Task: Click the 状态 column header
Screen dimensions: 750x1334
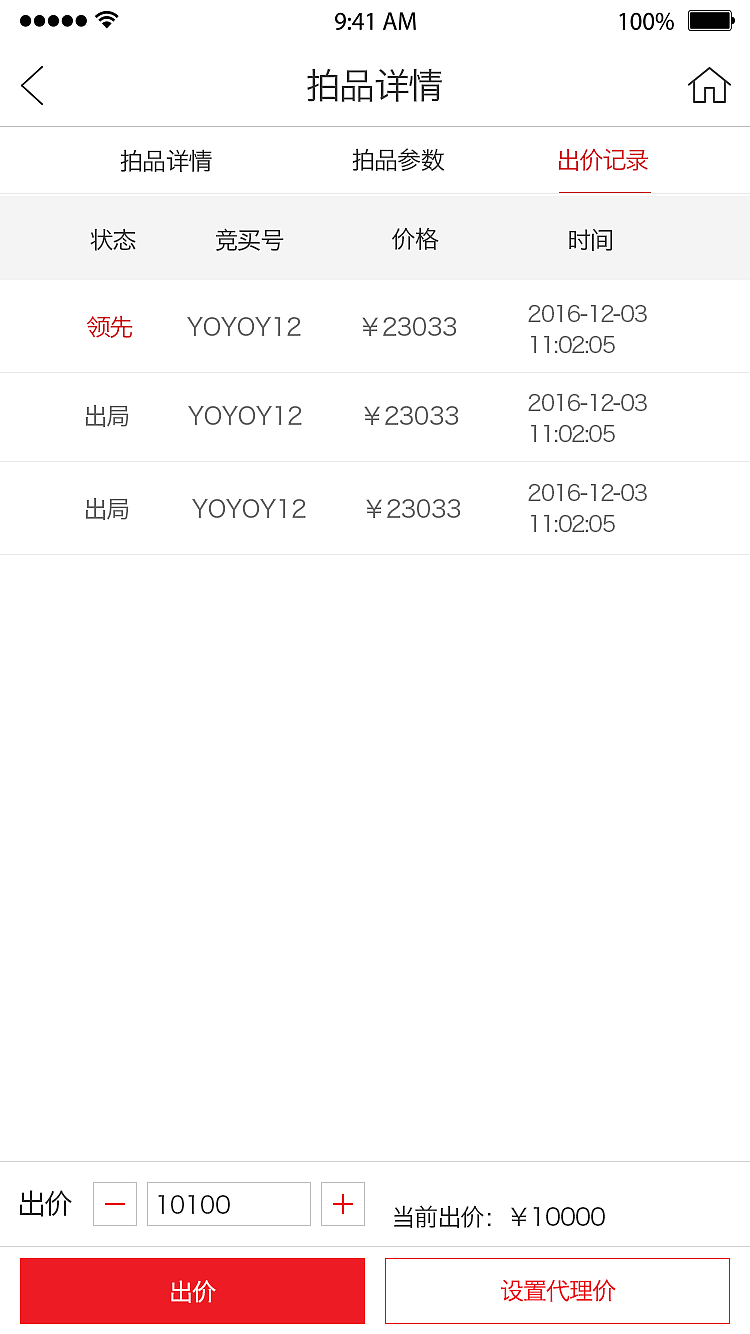Action: (113, 239)
